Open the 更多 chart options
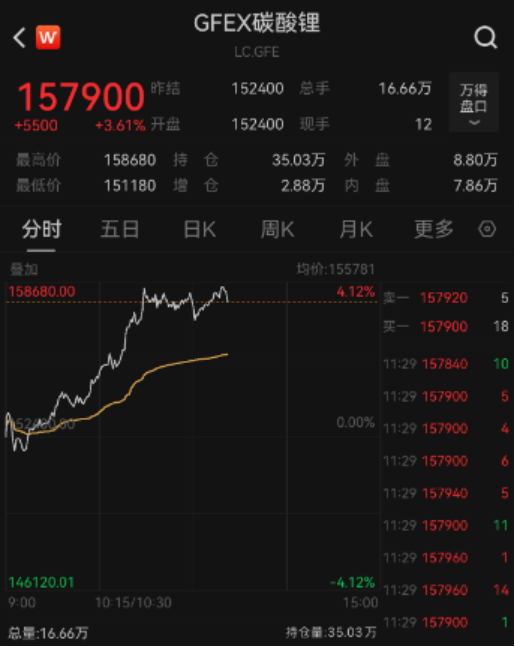This screenshot has width=515, height=647. tap(434, 229)
